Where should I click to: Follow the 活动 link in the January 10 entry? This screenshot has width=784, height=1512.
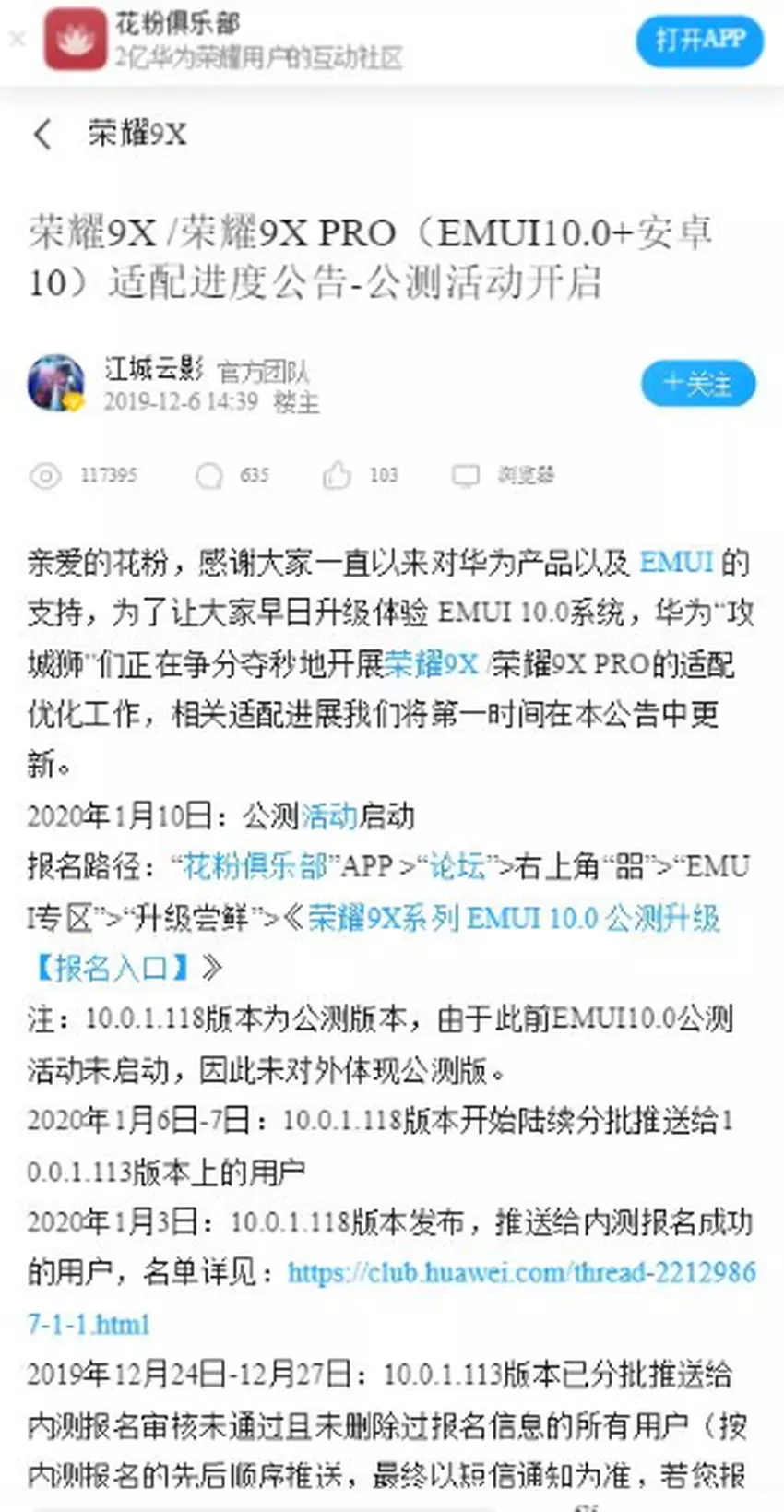[328, 816]
